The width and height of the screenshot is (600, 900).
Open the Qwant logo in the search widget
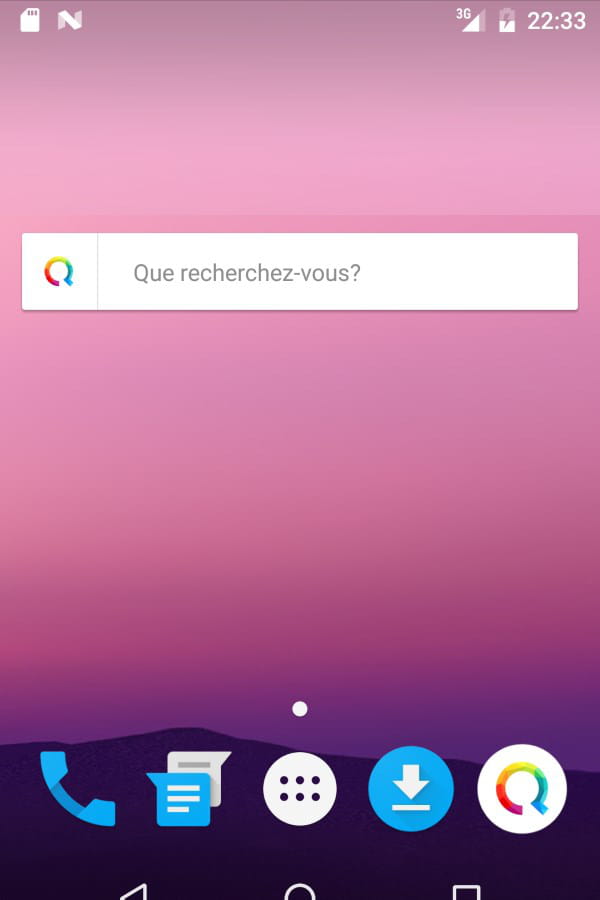(59, 272)
